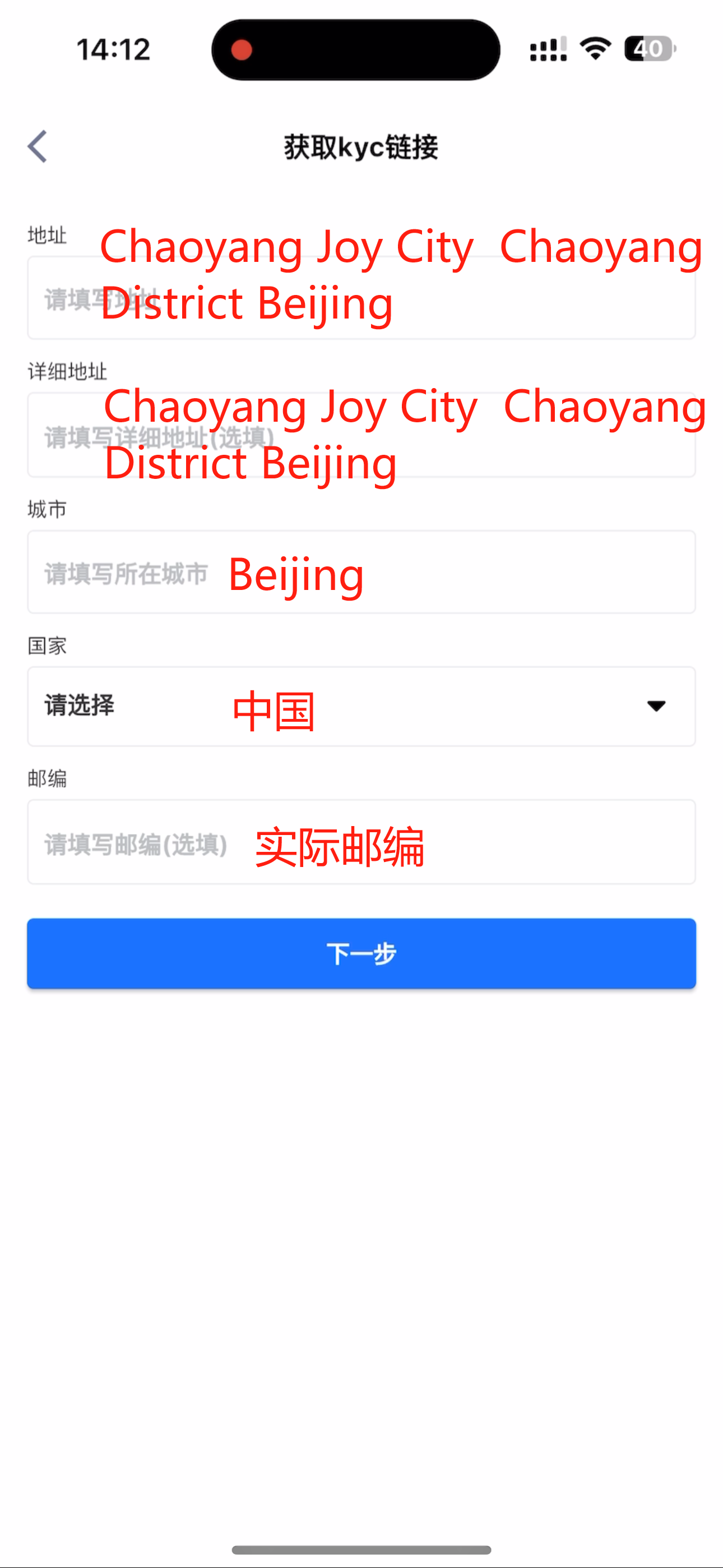Focus the 地址 address input field
The image size is (723, 1568).
pyautogui.click(x=361, y=298)
